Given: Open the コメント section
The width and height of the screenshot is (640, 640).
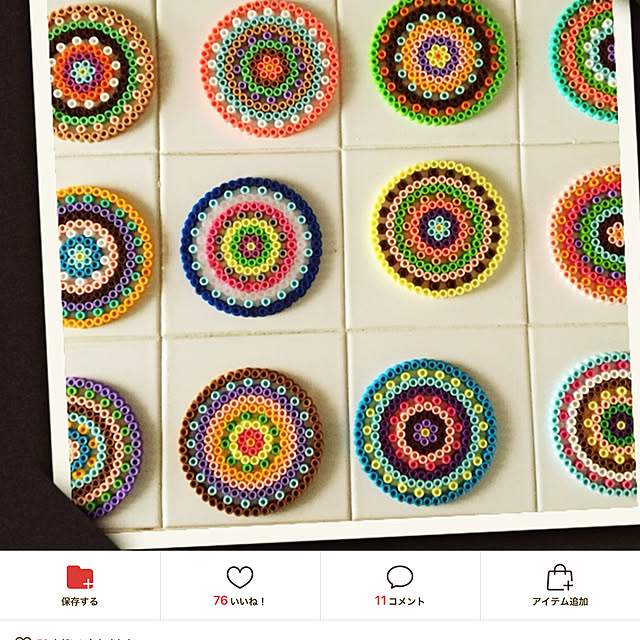Looking at the screenshot, I should click(400, 586).
